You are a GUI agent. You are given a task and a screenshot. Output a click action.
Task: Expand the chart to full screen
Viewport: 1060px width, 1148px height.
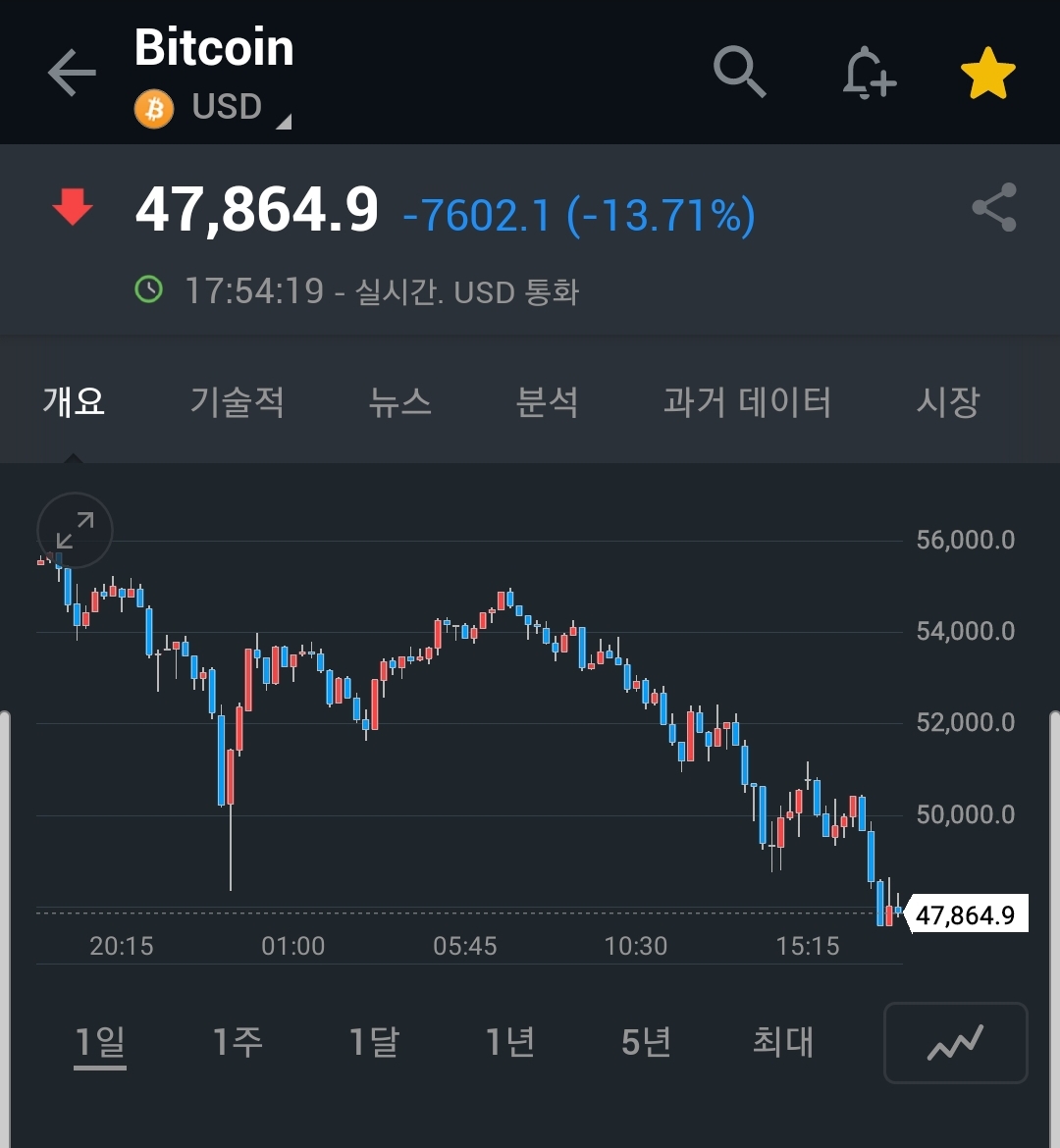pos(75,531)
